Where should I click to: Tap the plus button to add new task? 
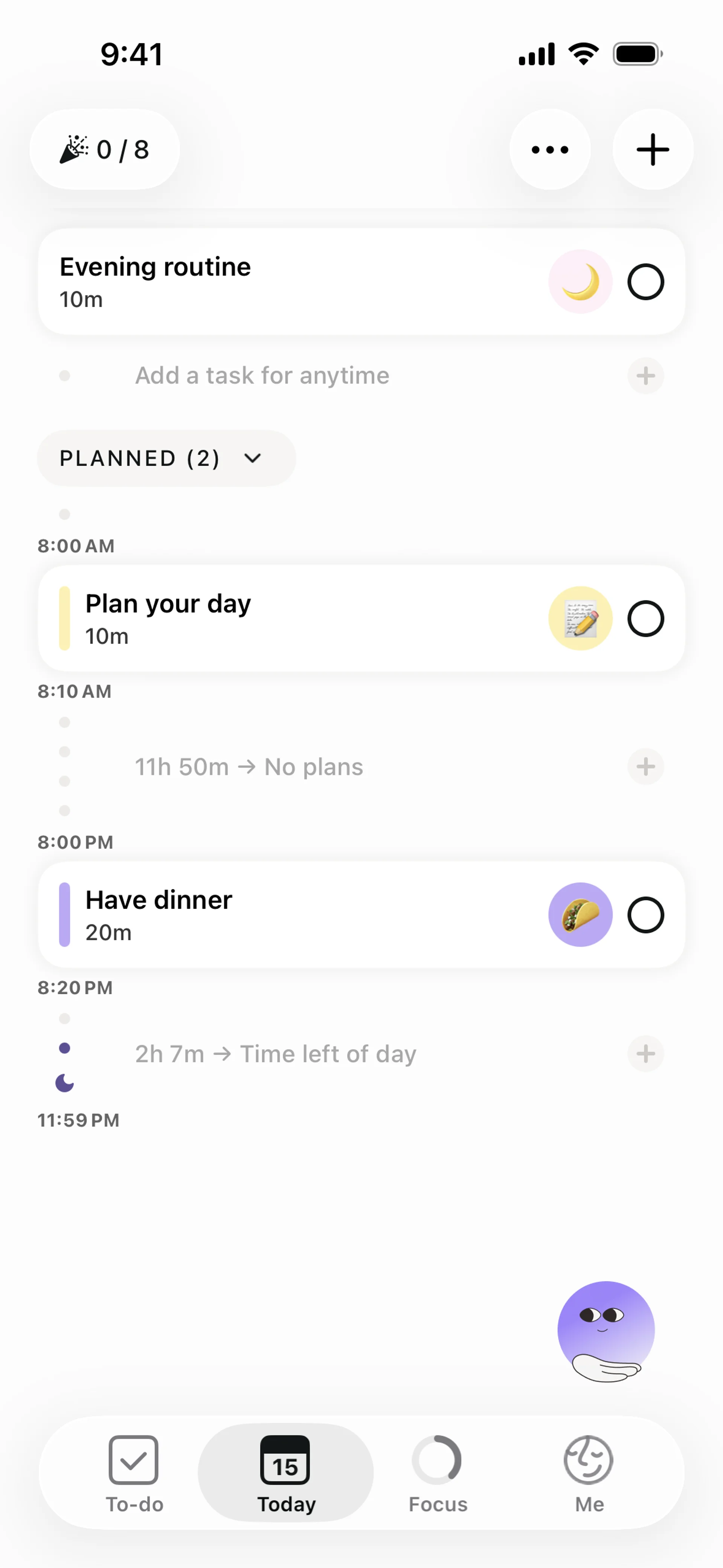(x=653, y=149)
